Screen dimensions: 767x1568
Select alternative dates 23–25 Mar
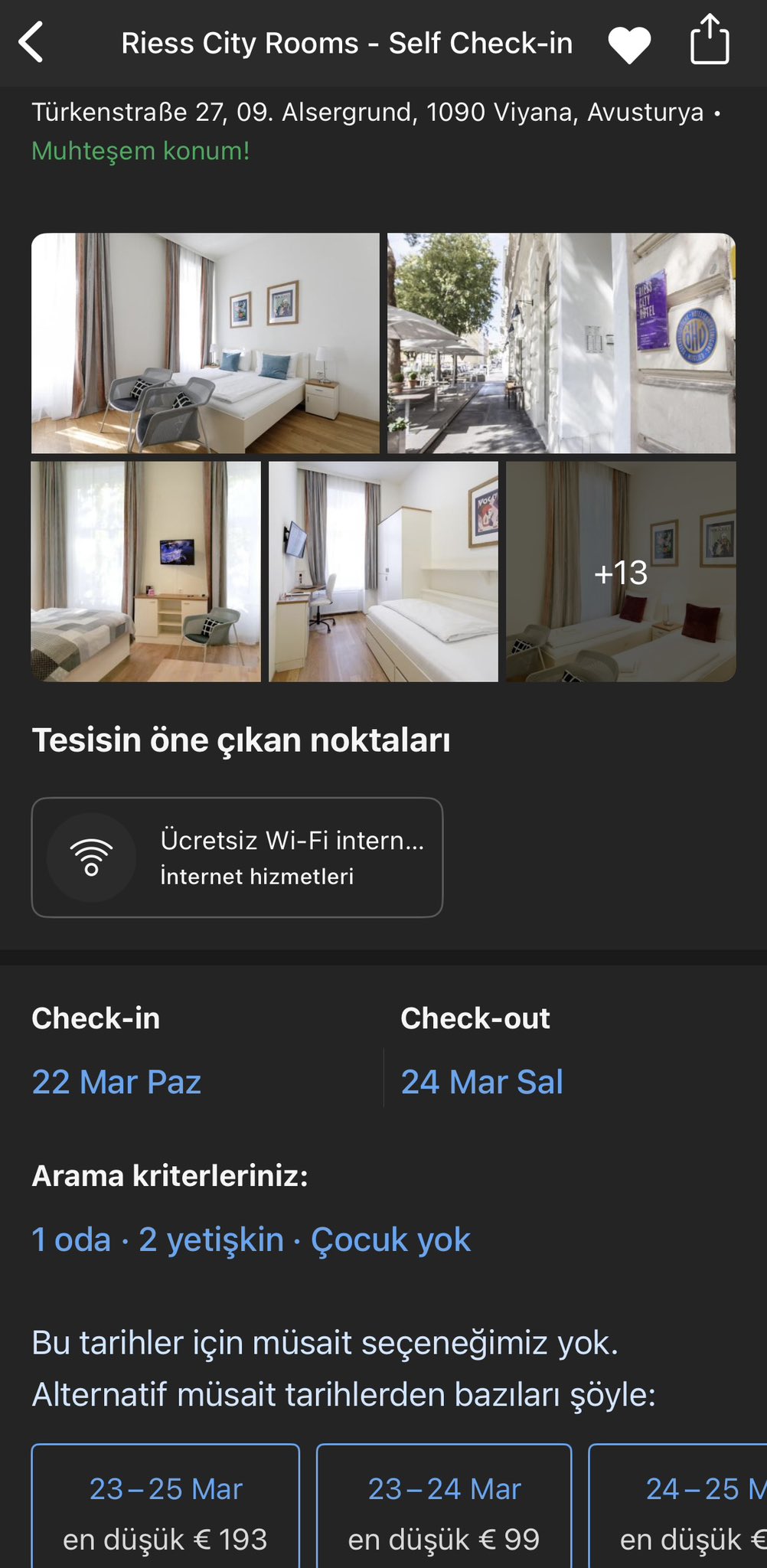165,1512
